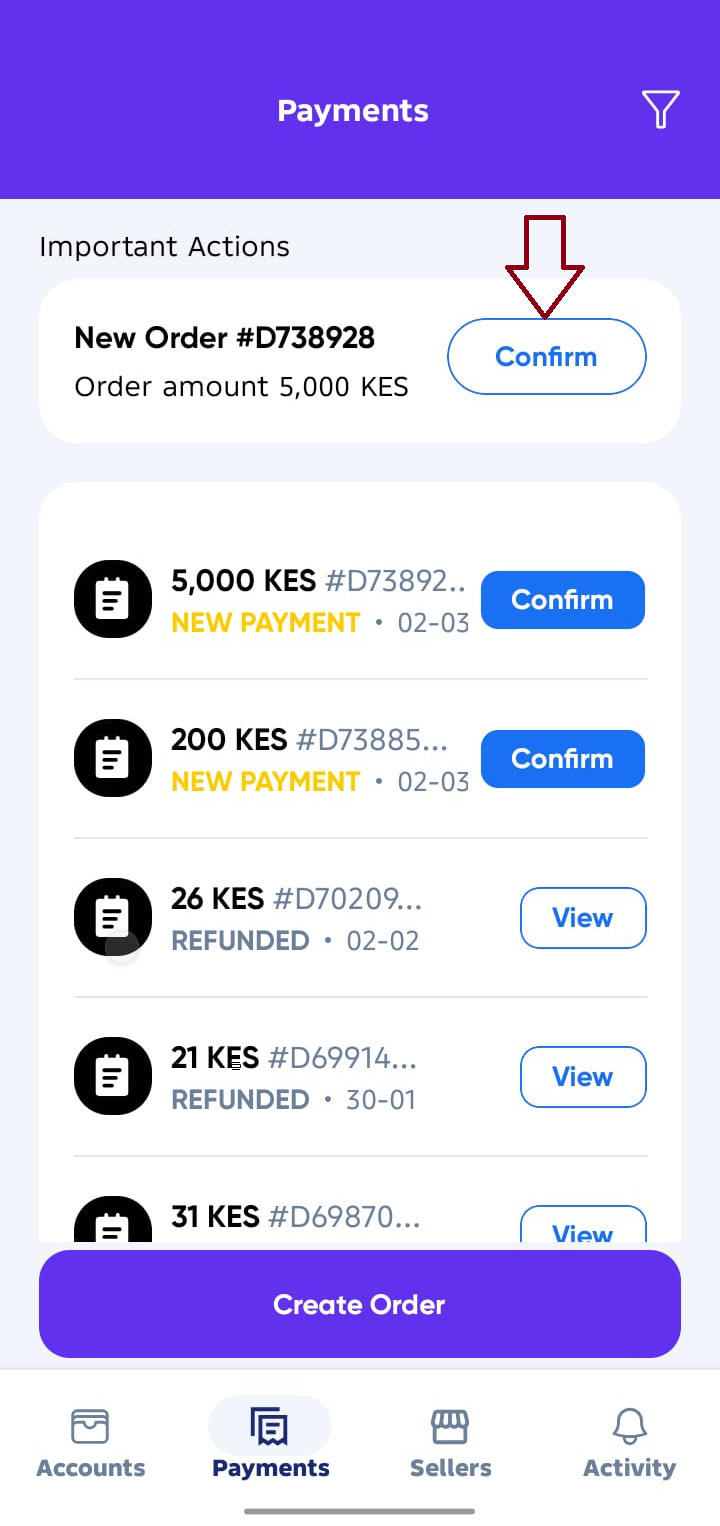Tap the receipt icon on the 21 KES refund
The image size is (720, 1526).
click(x=112, y=1076)
